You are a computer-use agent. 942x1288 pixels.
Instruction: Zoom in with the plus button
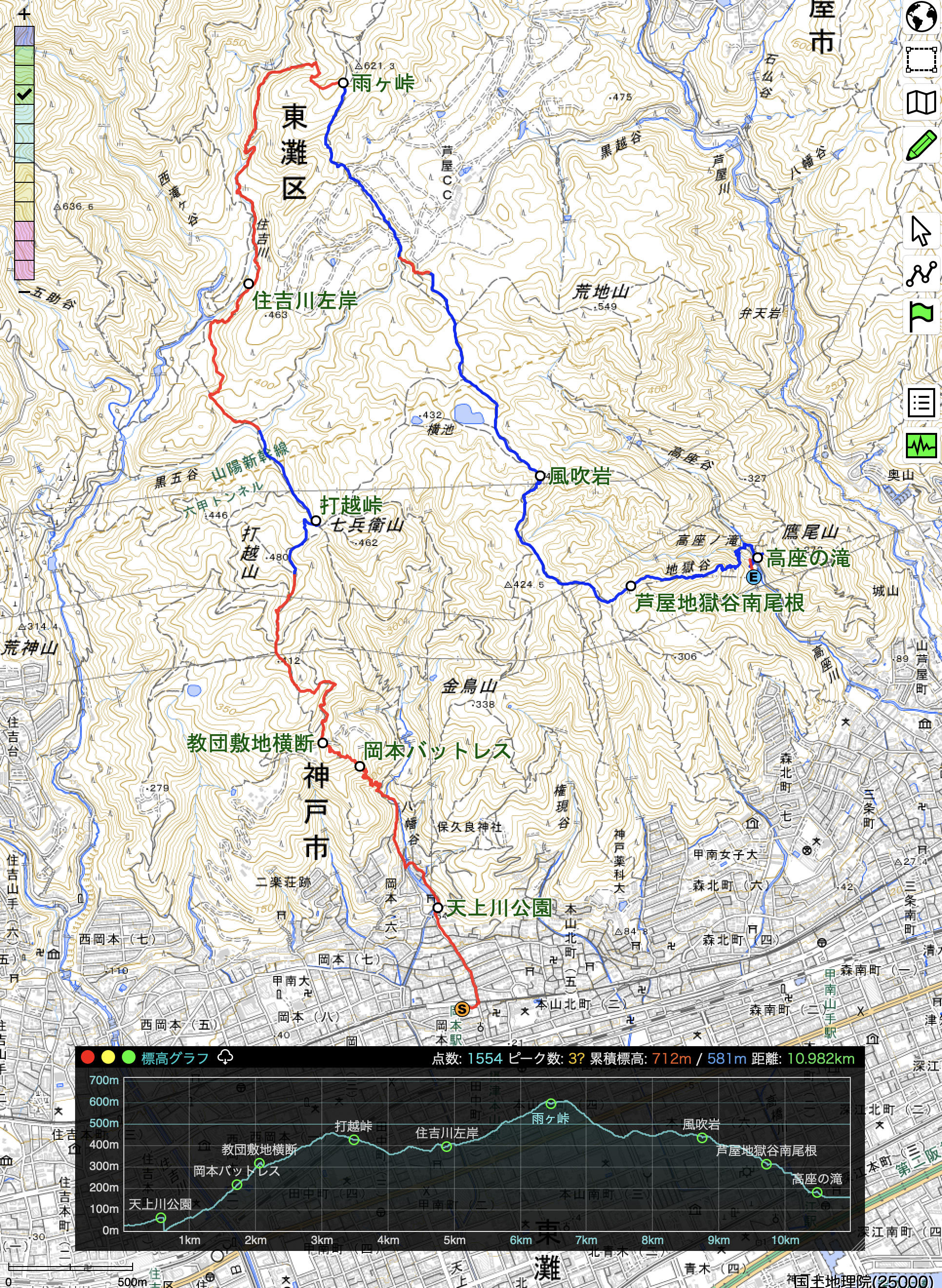tap(24, 14)
